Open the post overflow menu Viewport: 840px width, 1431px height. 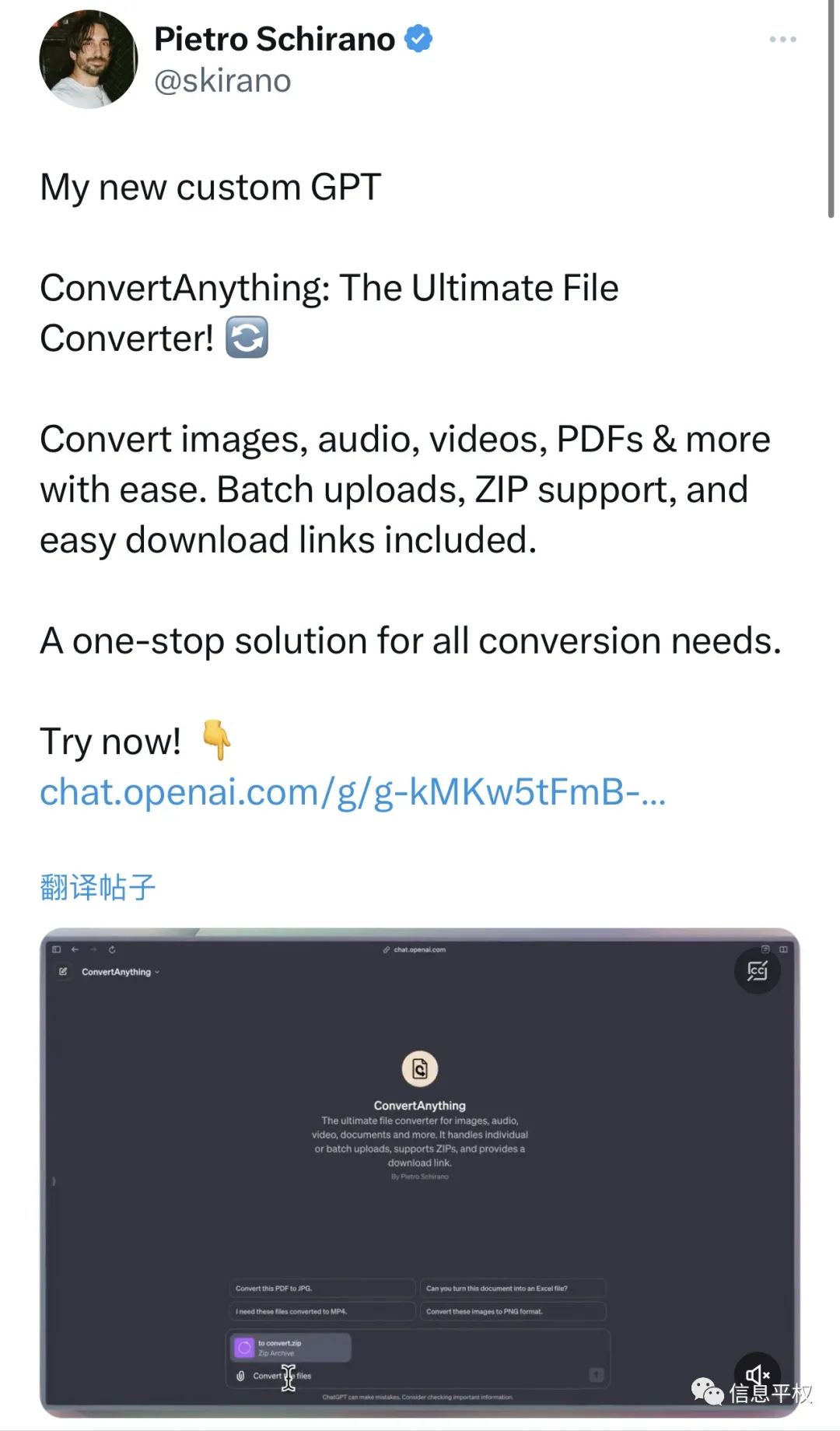pos(782,39)
